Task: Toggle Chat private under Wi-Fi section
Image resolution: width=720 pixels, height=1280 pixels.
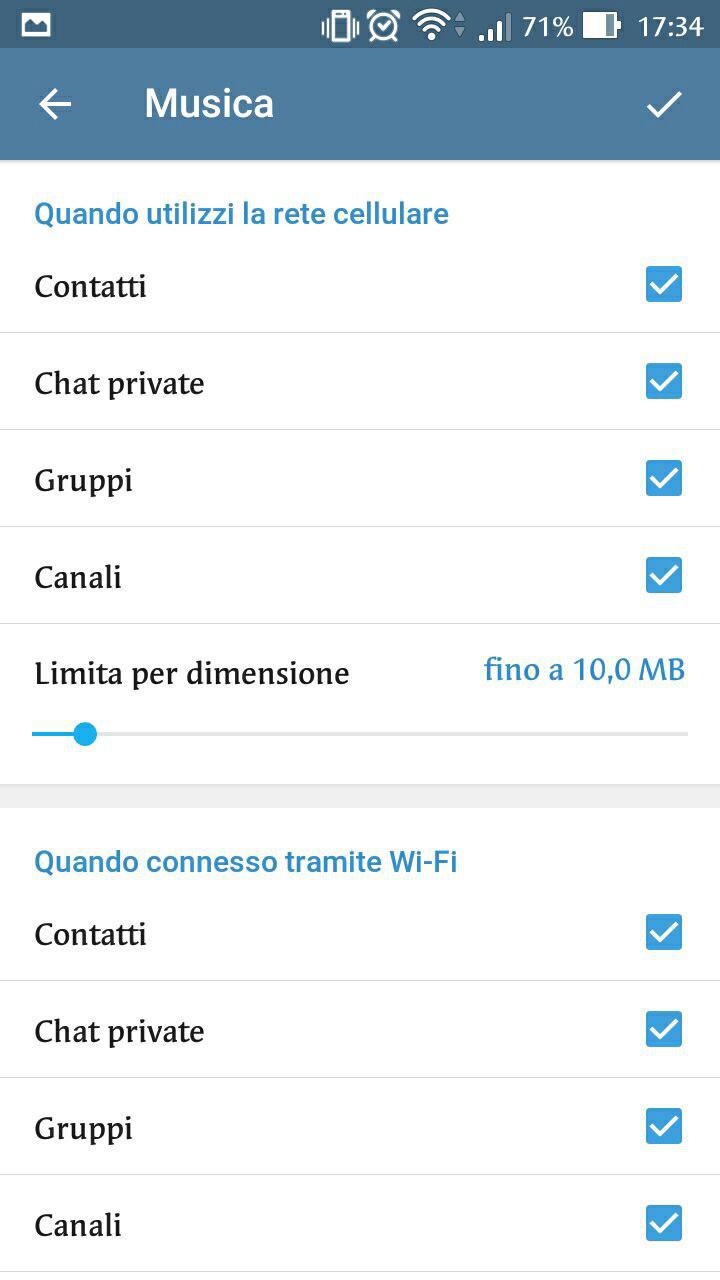Action: point(664,1030)
